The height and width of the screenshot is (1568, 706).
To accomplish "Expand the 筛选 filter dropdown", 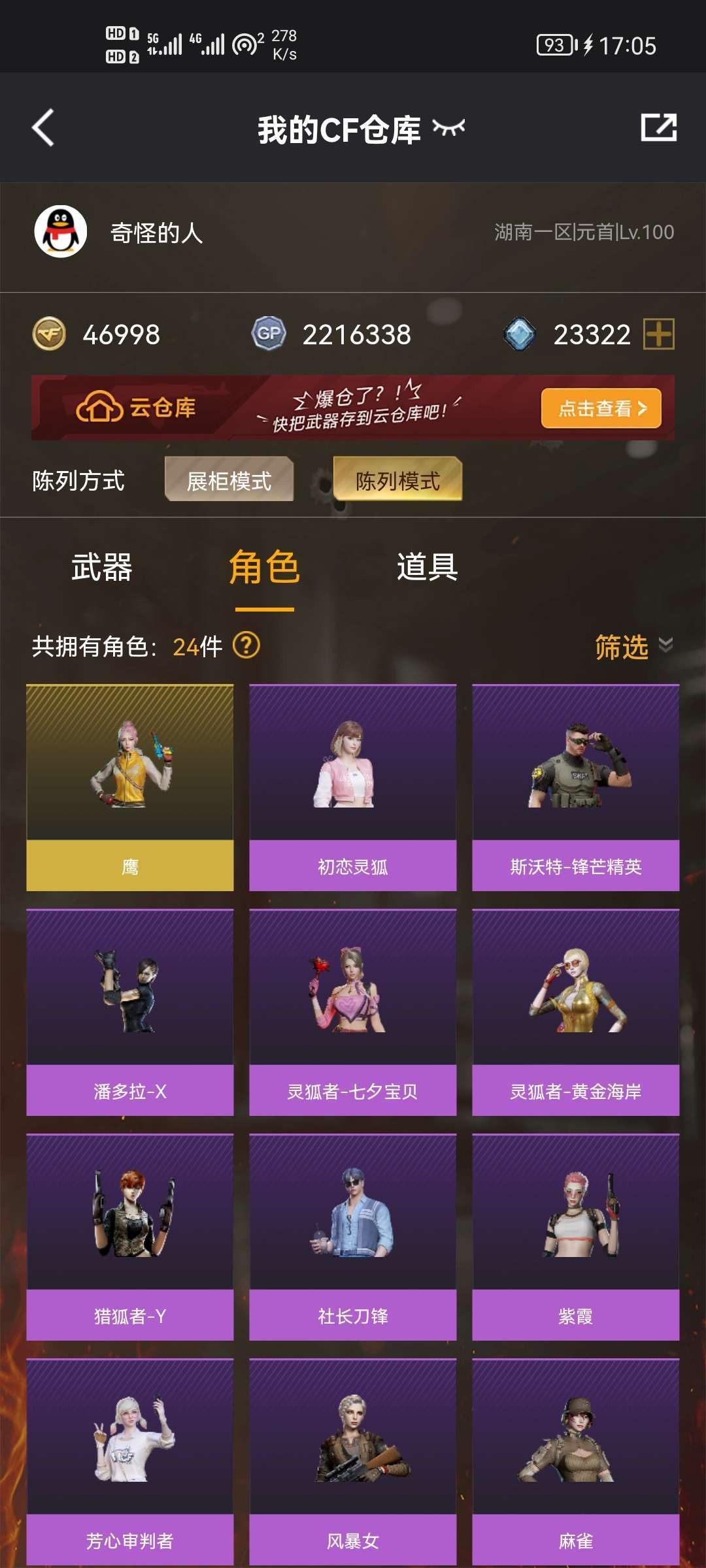I will coord(633,646).
